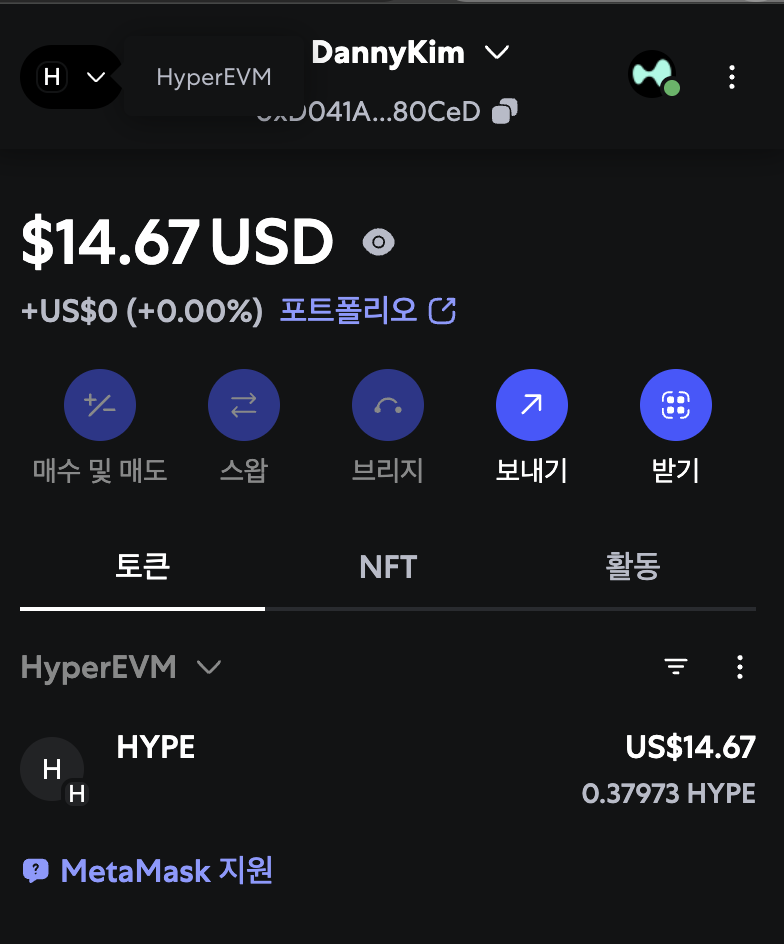Open MetaMask 지원 support link

click(148, 871)
